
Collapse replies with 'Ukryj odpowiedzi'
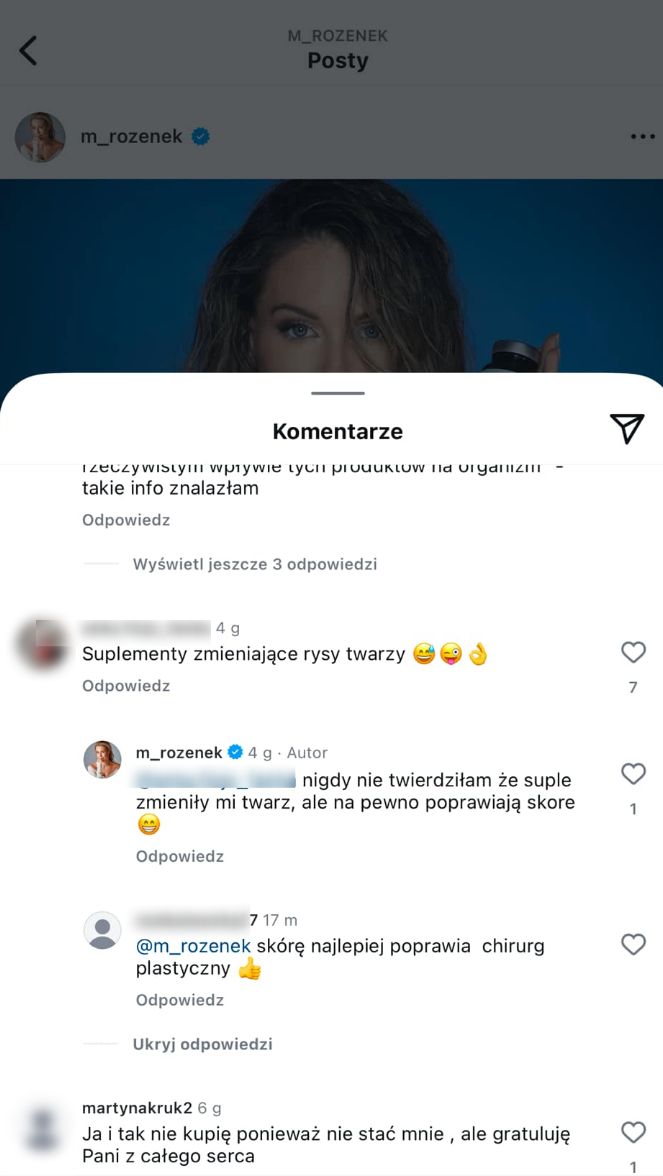202,1044
